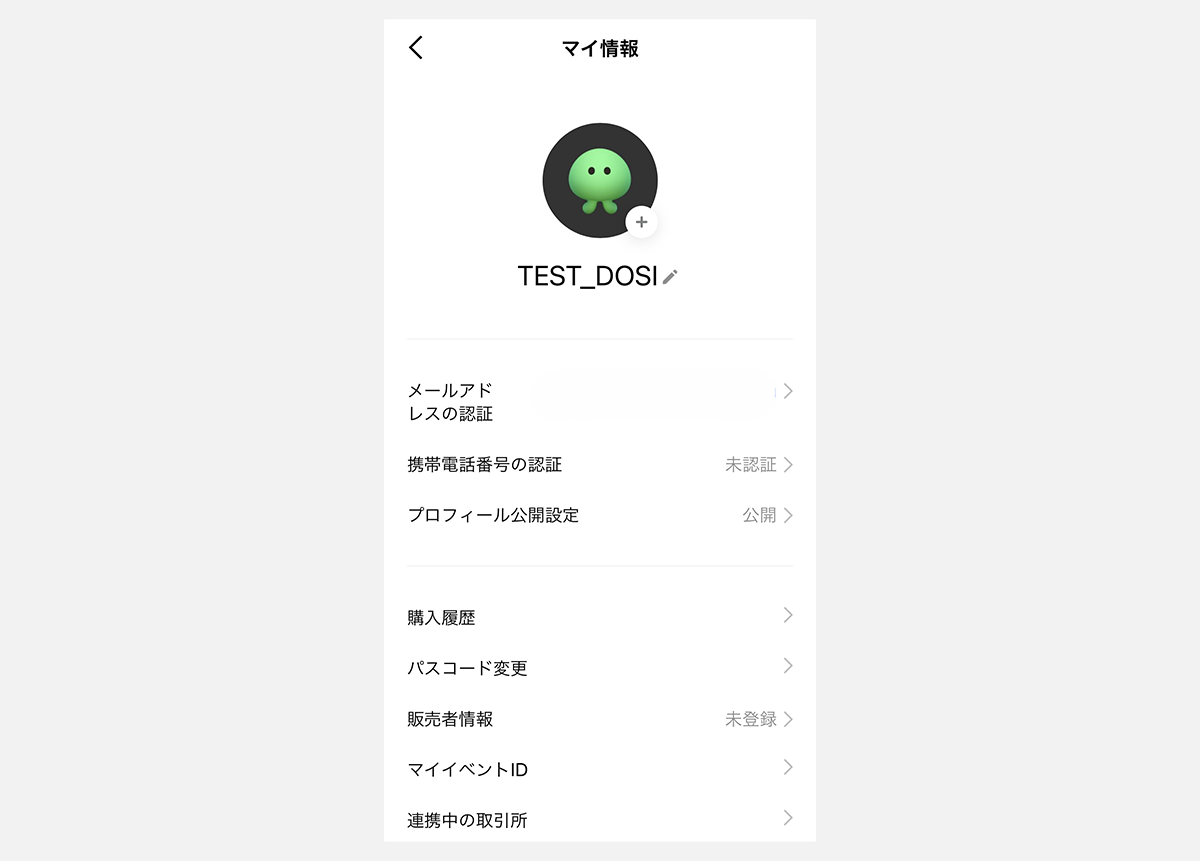Open 連携中の取引所
This screenshot has height=861, width=1200.
coord(599,820)
